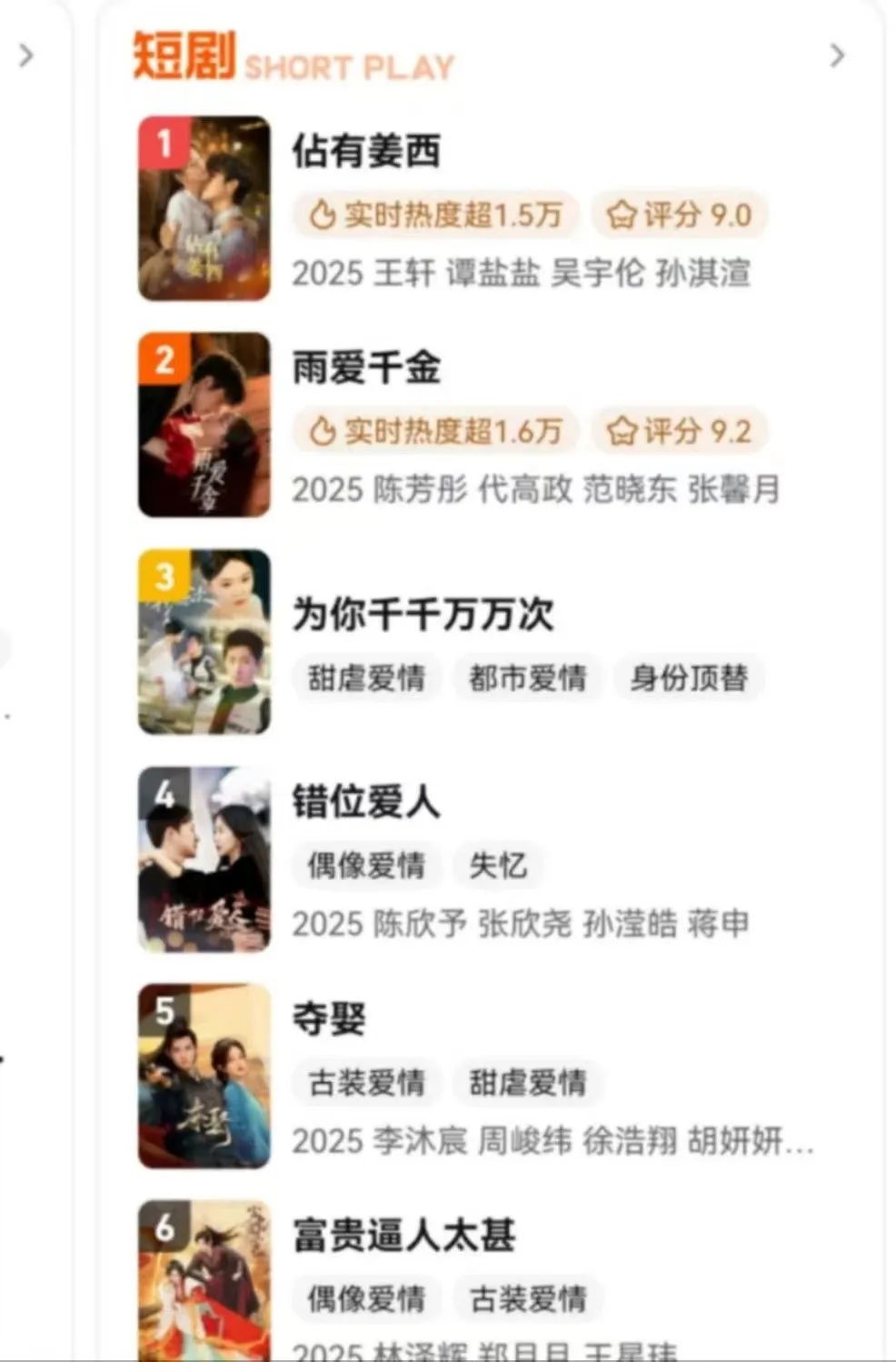The image size is (896, 1362).
Task: Select the 偶像爱情 tag under 错位爱人
Action: [366, 866]
